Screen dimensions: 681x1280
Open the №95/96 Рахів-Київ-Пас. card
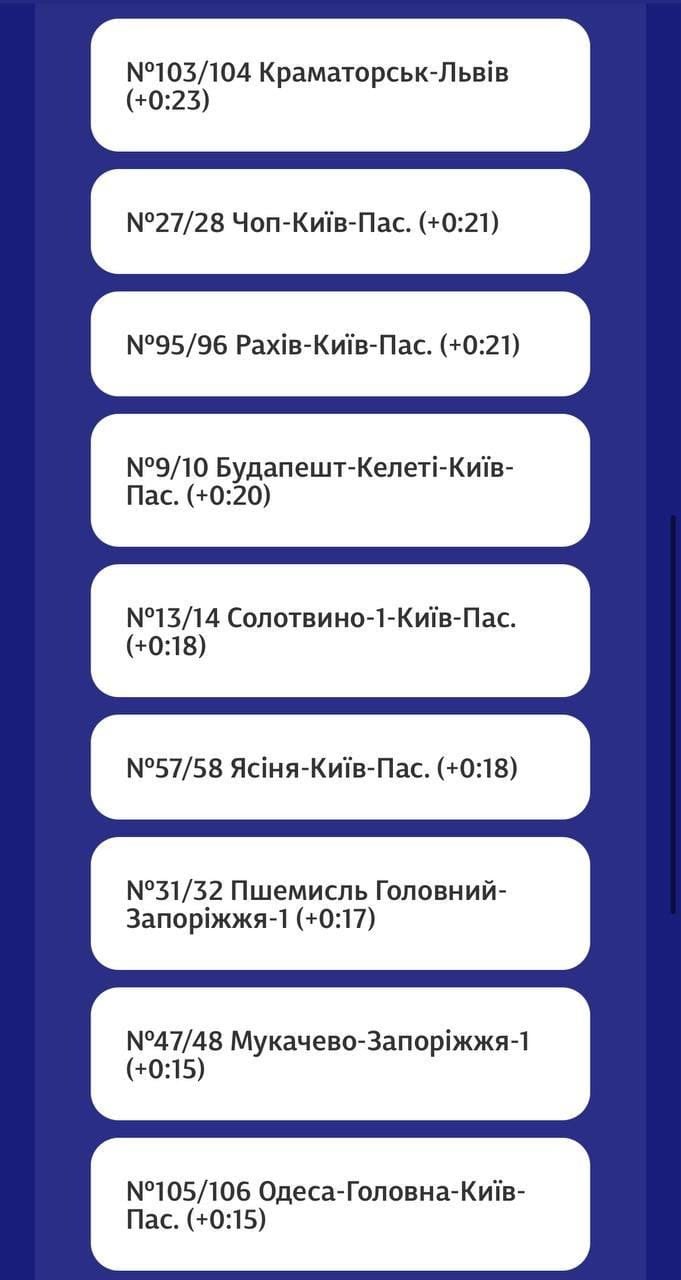[x=340, y=344]
